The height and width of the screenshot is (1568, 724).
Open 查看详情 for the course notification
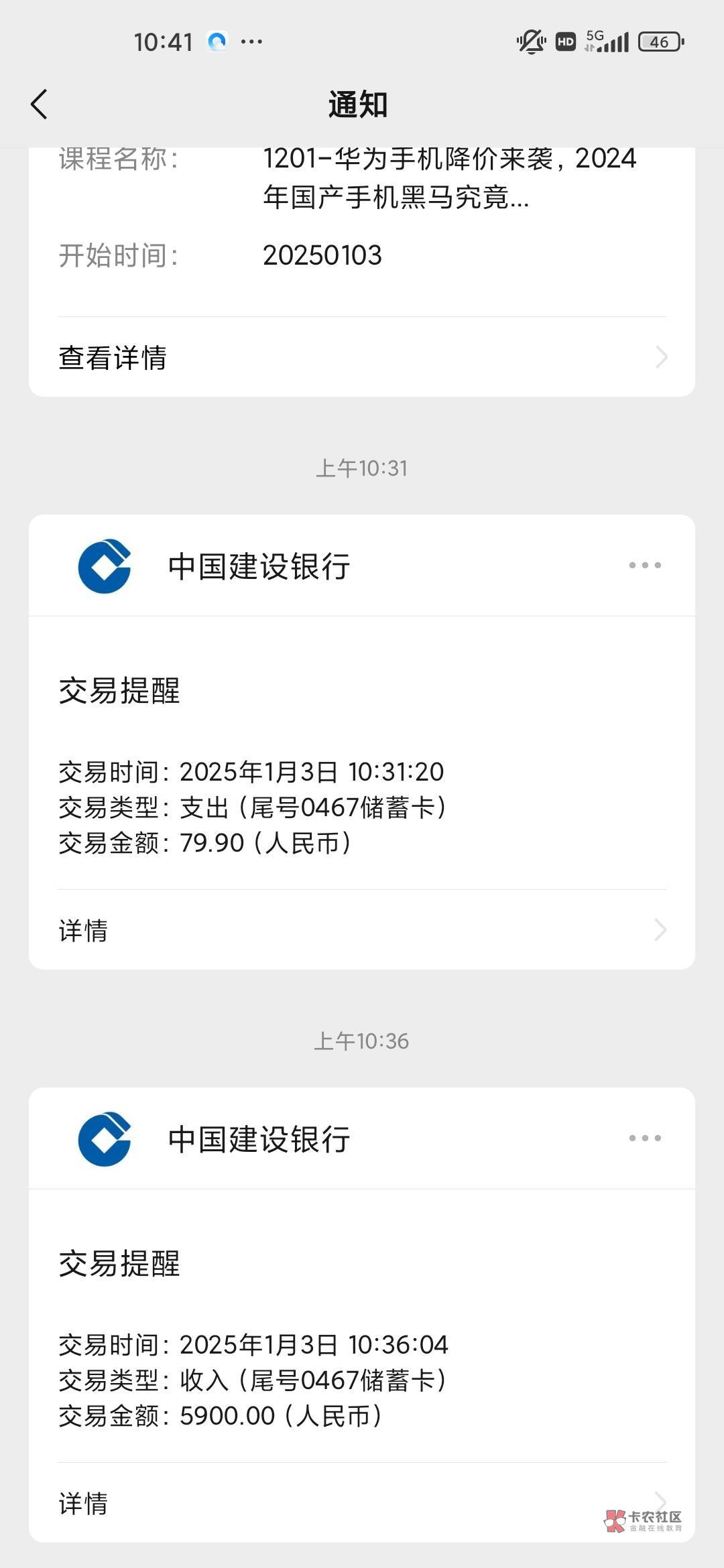click(x=362, y=357)
